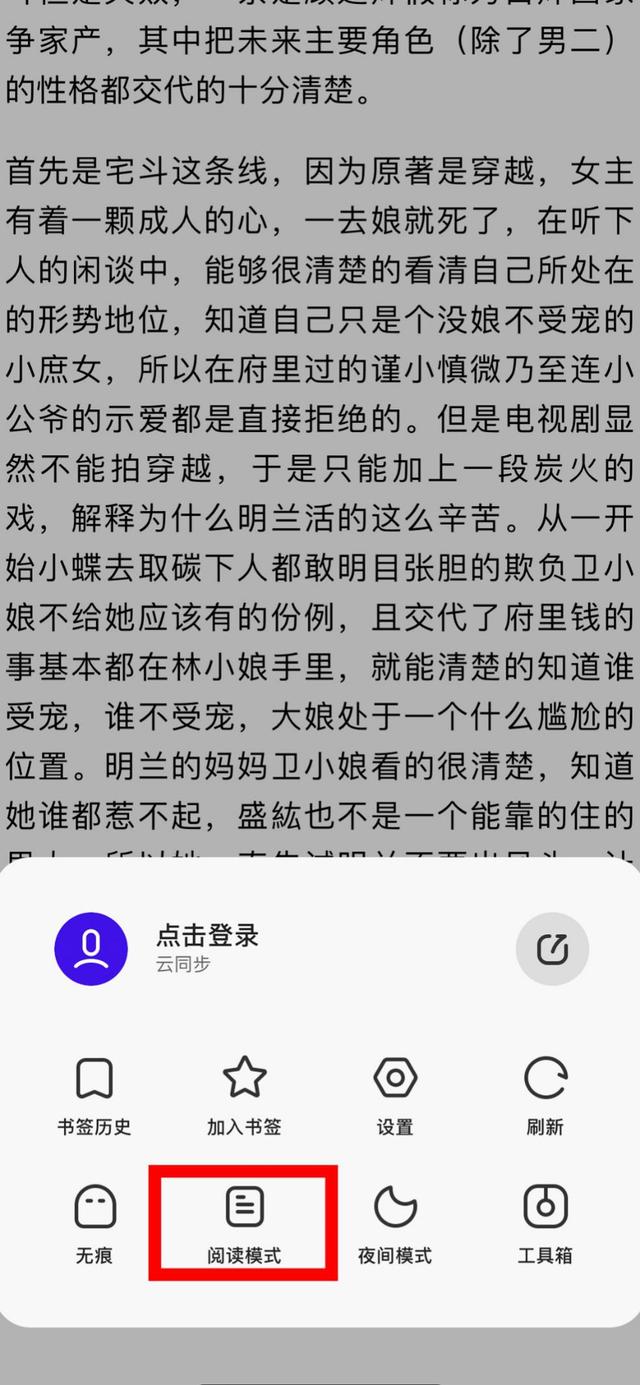This screenshot has width=640, height=1385.
Task: Open the 工具箱 toolbox
Action: [x=545, y=1225]
